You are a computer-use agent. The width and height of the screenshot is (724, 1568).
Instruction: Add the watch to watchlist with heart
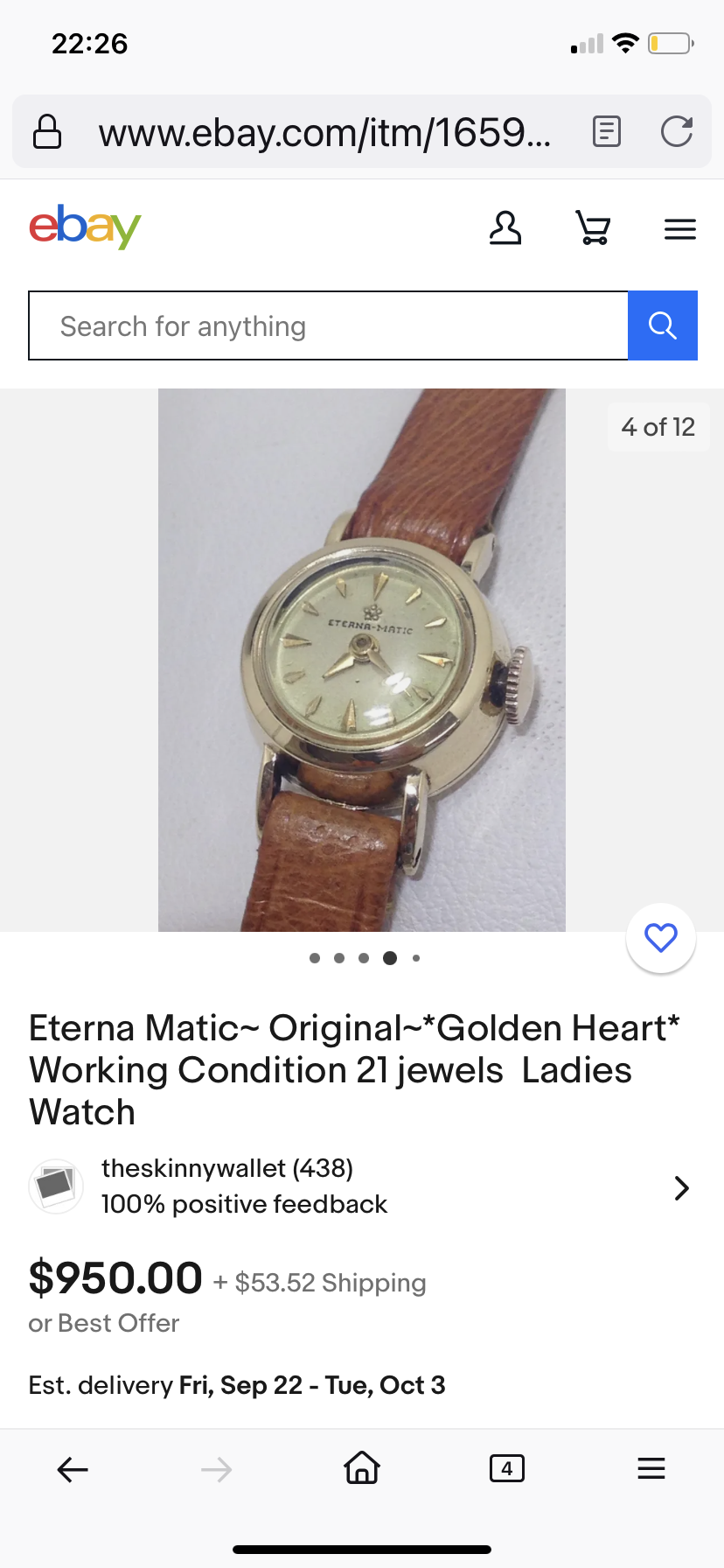pos(661,938)
